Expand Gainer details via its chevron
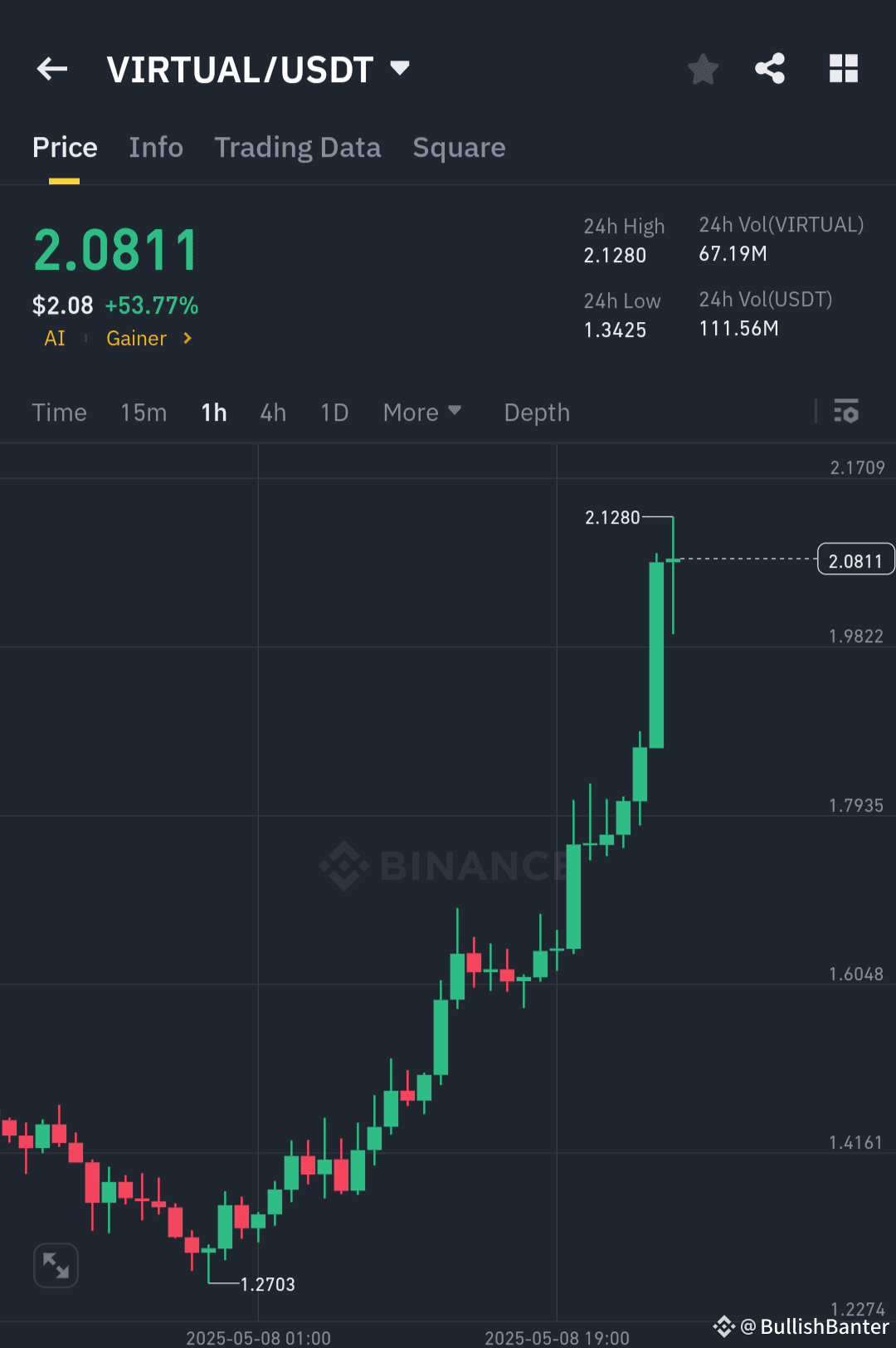The height and width of the screenshot is (1348, 896). click(x=186, y=339)
